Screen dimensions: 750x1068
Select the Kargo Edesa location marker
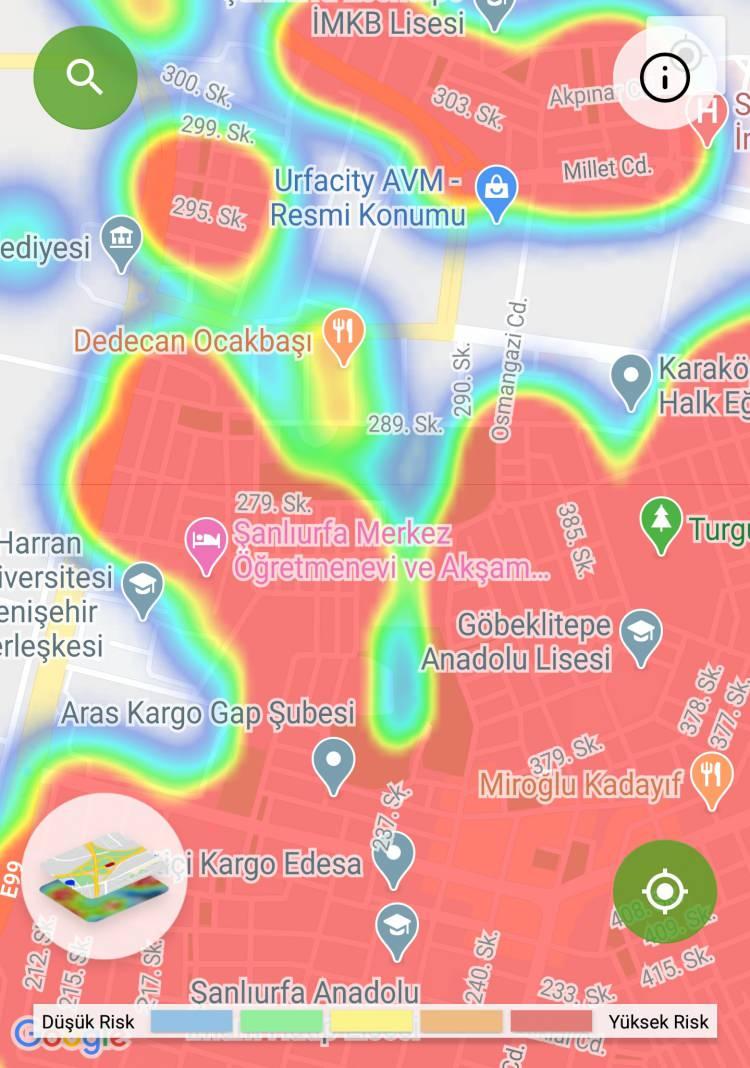click(x=394, y=859)
